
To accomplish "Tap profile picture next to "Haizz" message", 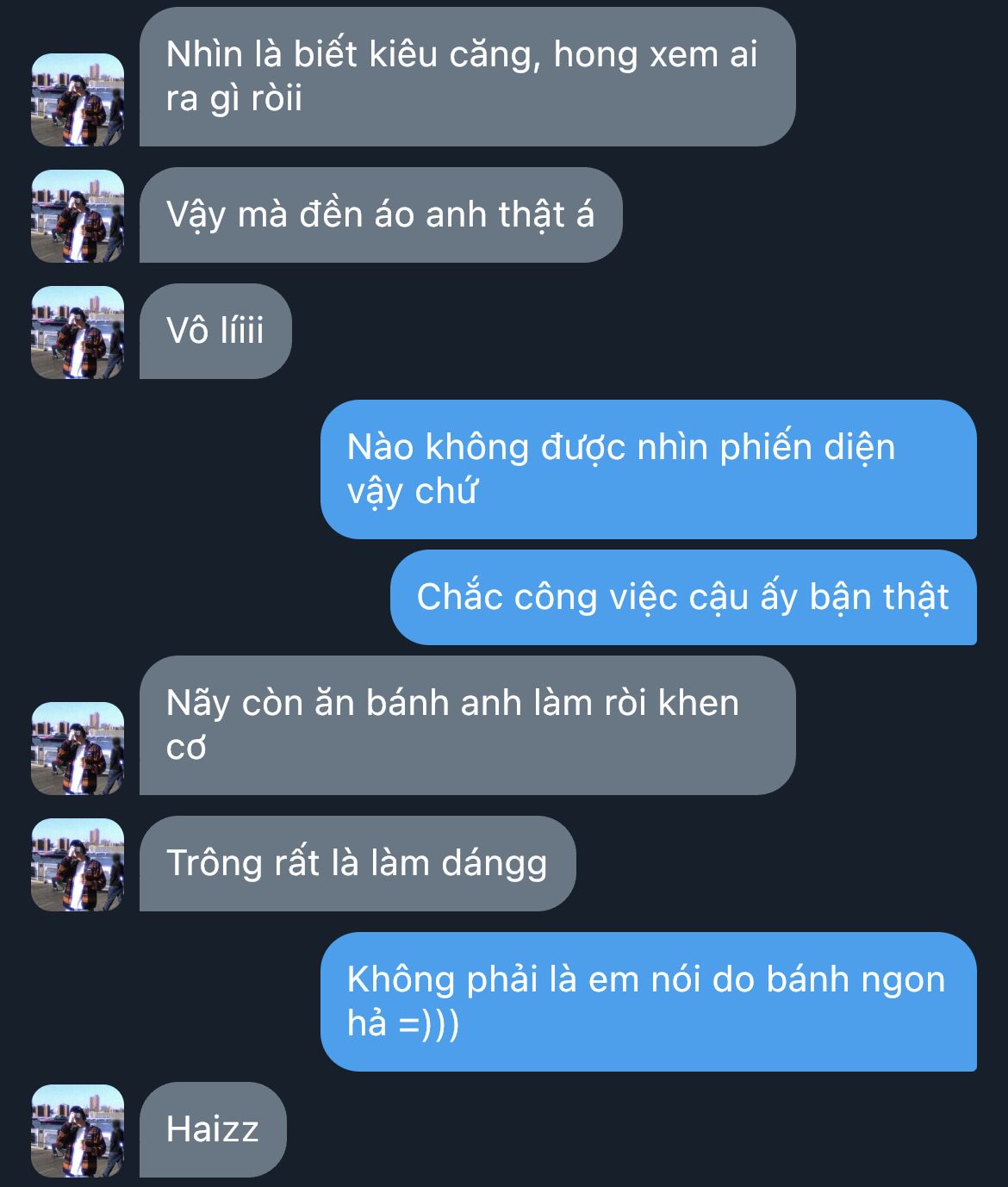I will [x=78, y=1130].
